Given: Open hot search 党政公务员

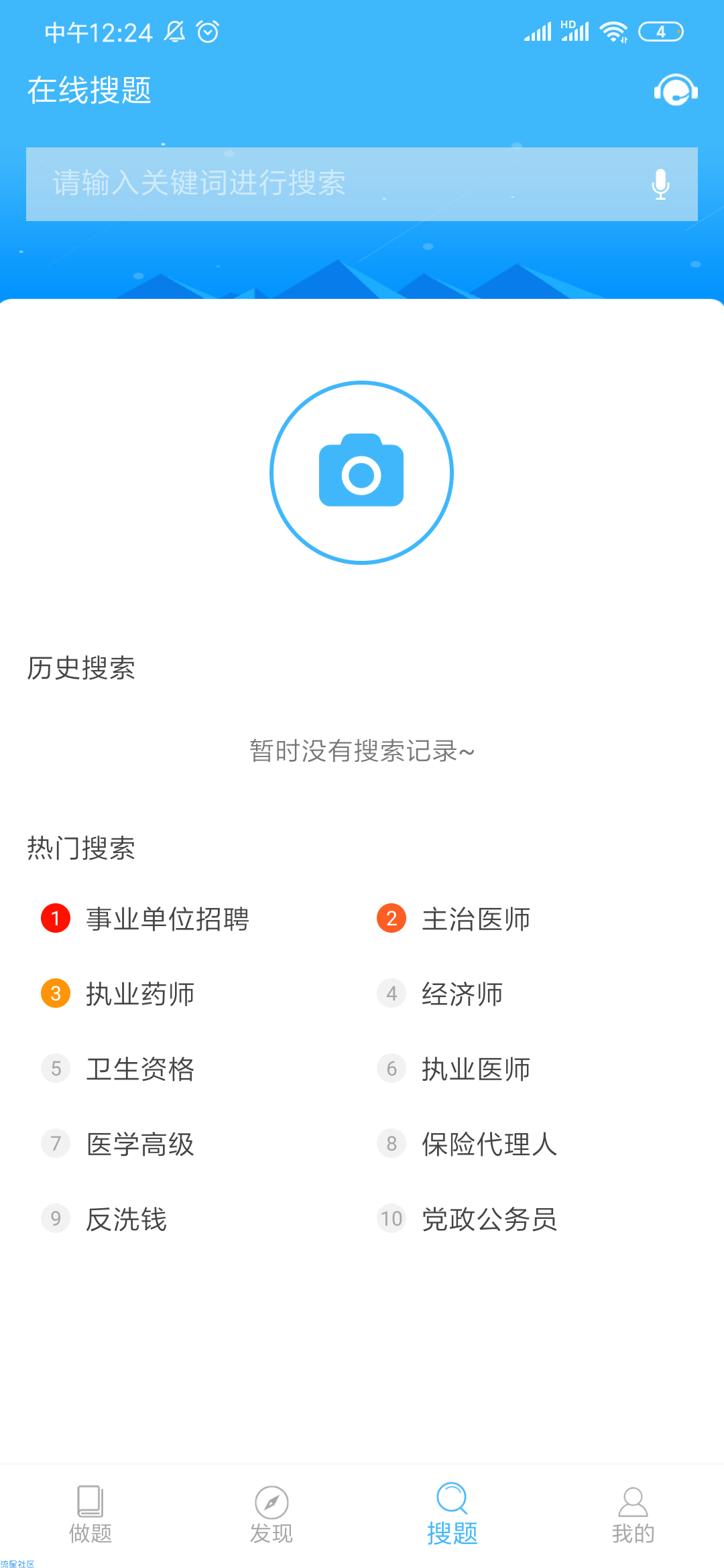Looking at the screenshot, I should pos(489,1219).
